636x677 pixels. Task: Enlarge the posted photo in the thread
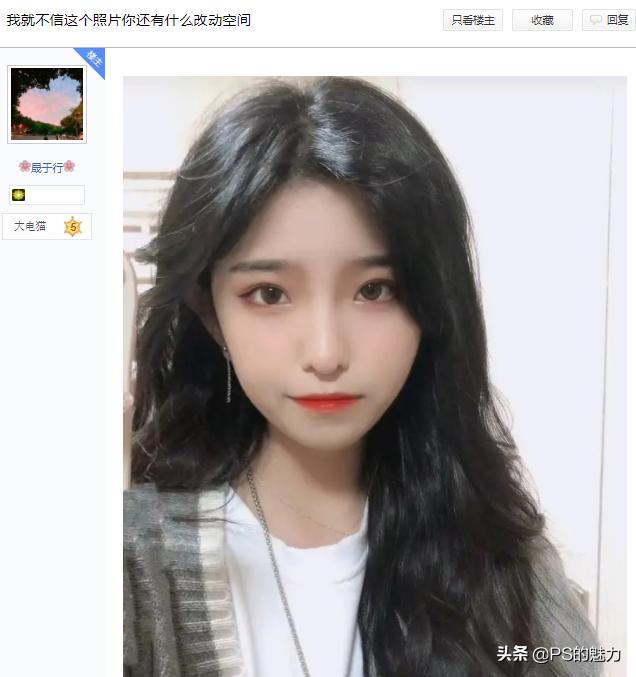point(374,376)
